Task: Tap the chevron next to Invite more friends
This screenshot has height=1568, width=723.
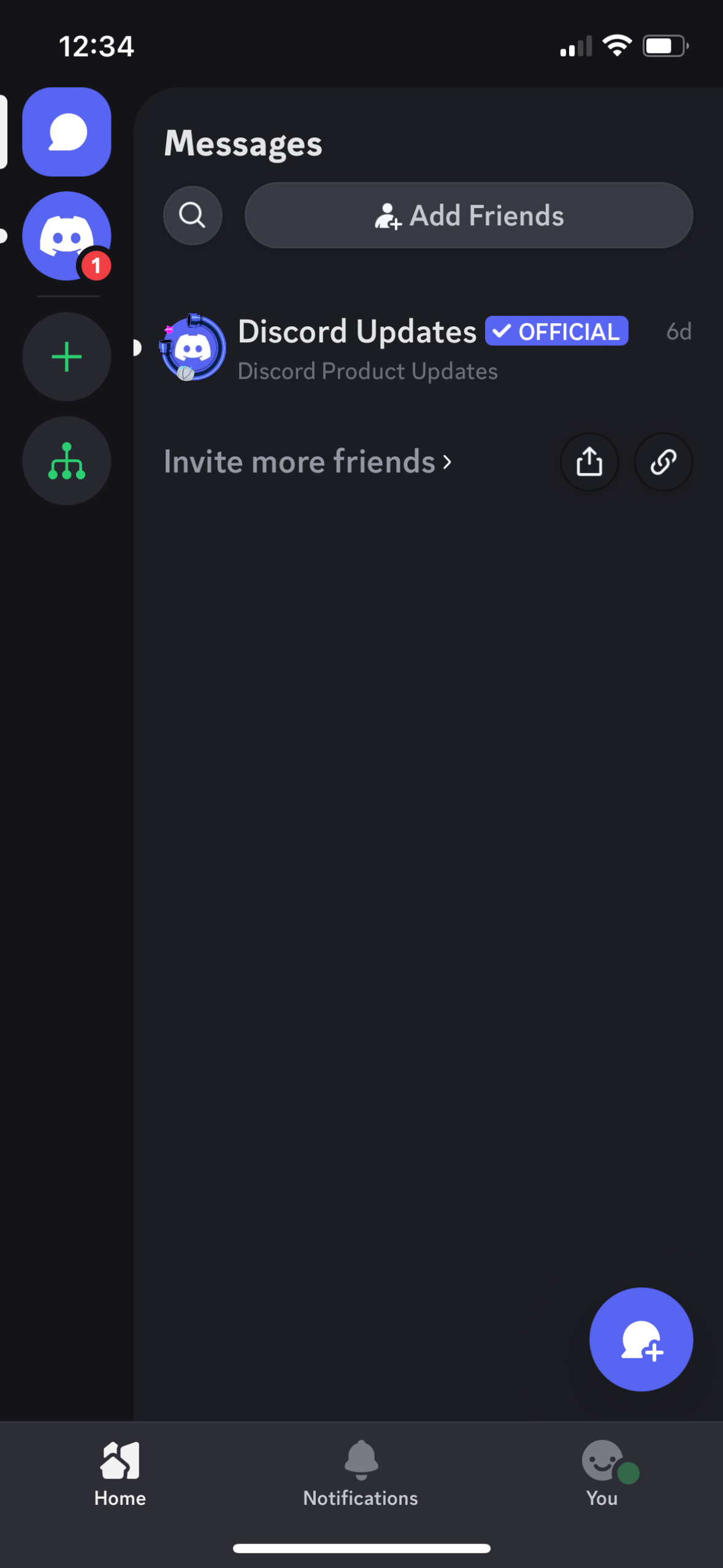Action: [x=448, y=462]
